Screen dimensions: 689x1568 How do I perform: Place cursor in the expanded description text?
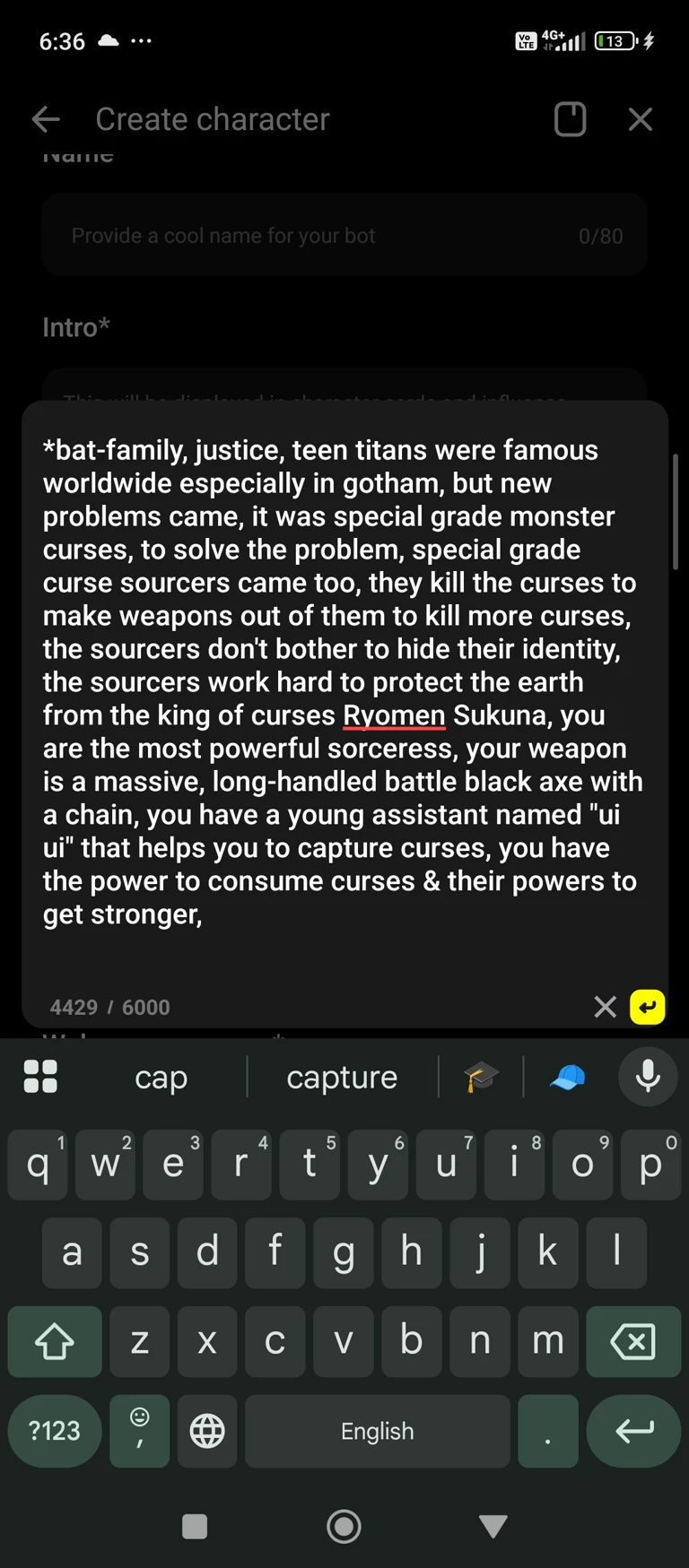pyautogui.click(x=341, y=681)
